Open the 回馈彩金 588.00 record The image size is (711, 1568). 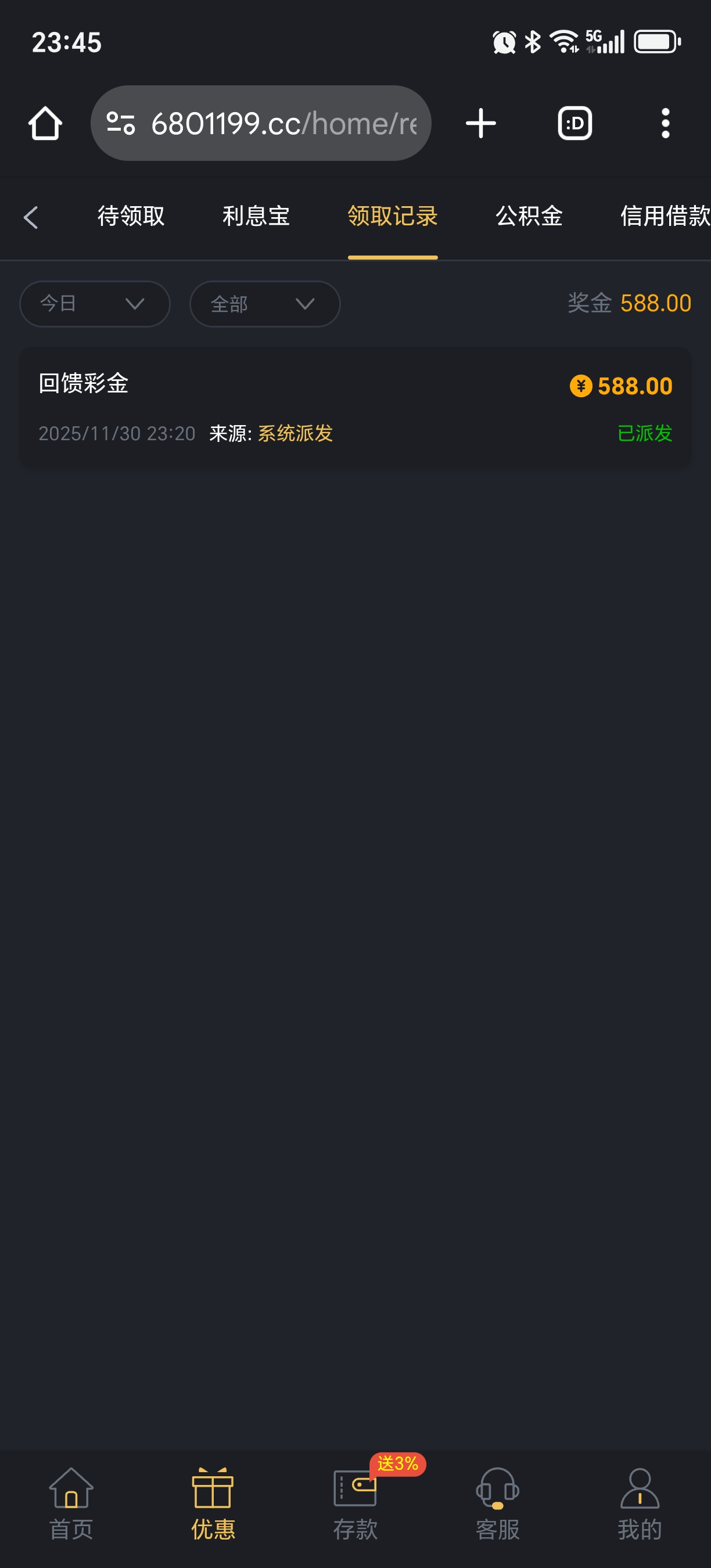pos(355,407)
